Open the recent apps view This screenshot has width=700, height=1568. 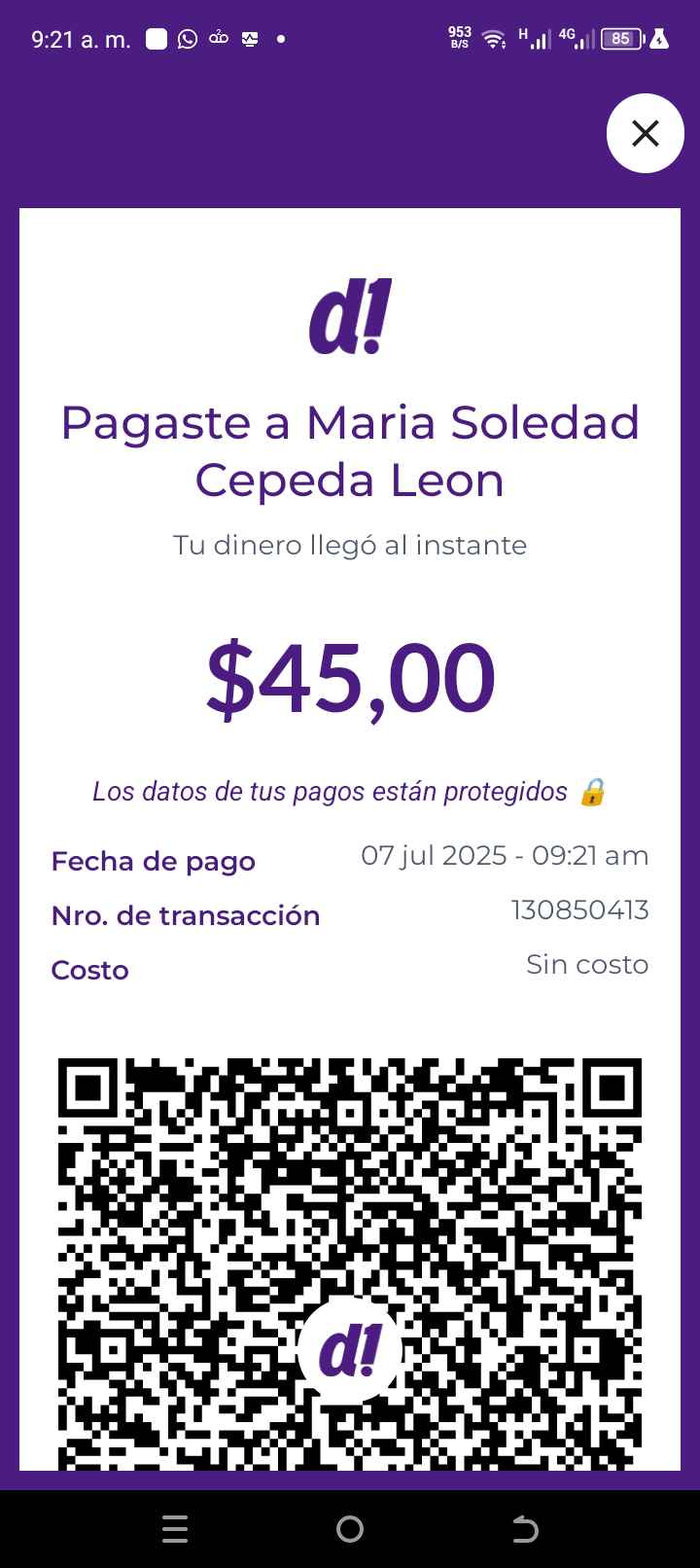coord(175,1529)
